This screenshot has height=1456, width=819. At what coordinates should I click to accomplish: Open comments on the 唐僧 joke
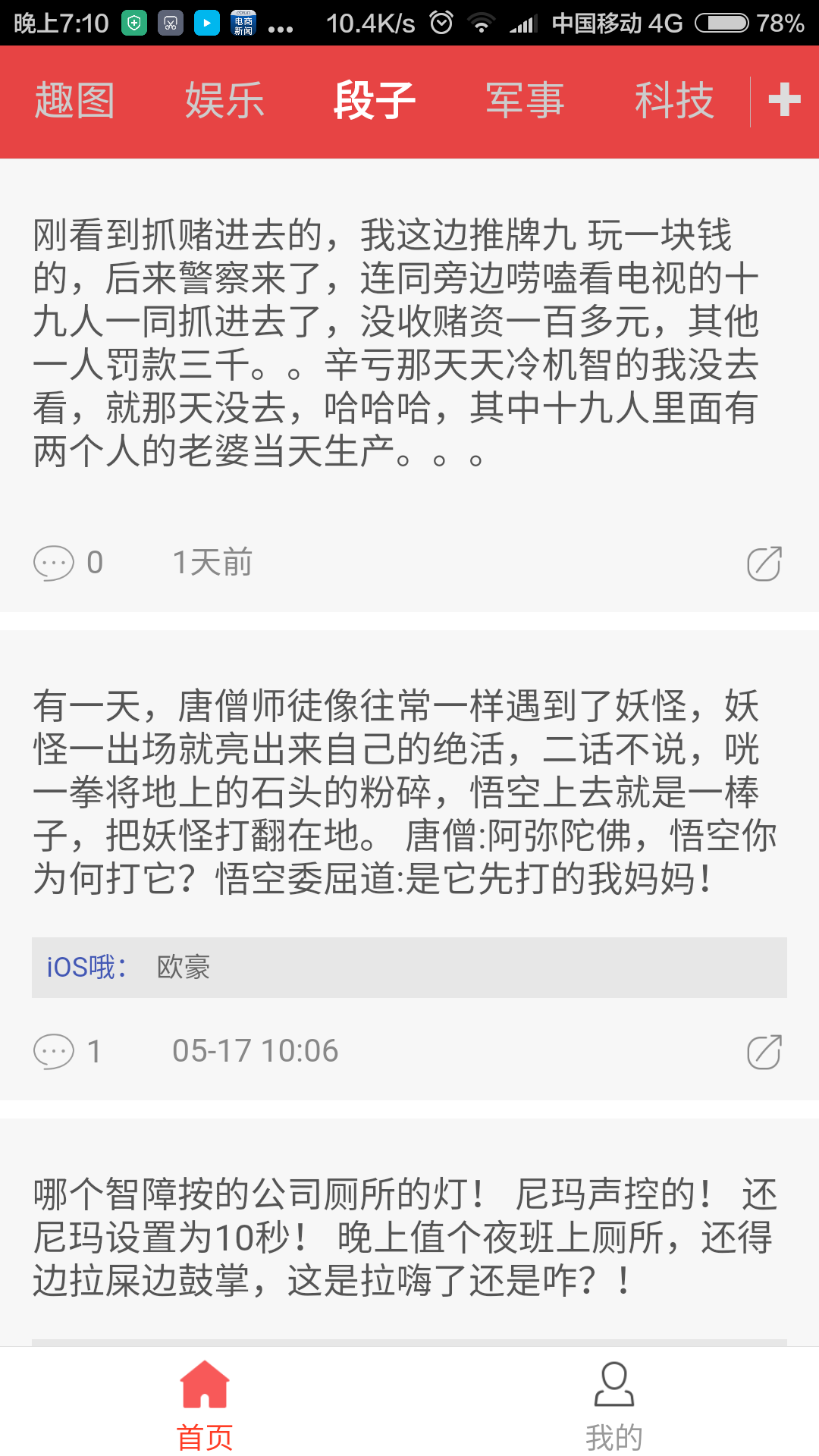click(x=67, y=1051)
